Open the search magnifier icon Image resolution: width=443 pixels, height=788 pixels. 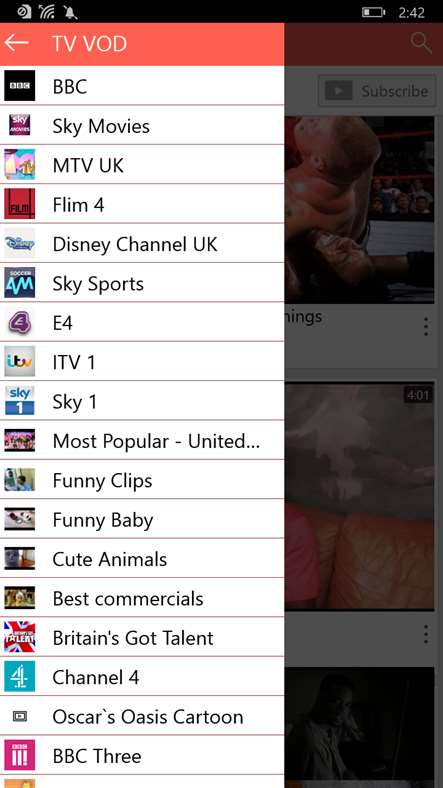point(421,43)
